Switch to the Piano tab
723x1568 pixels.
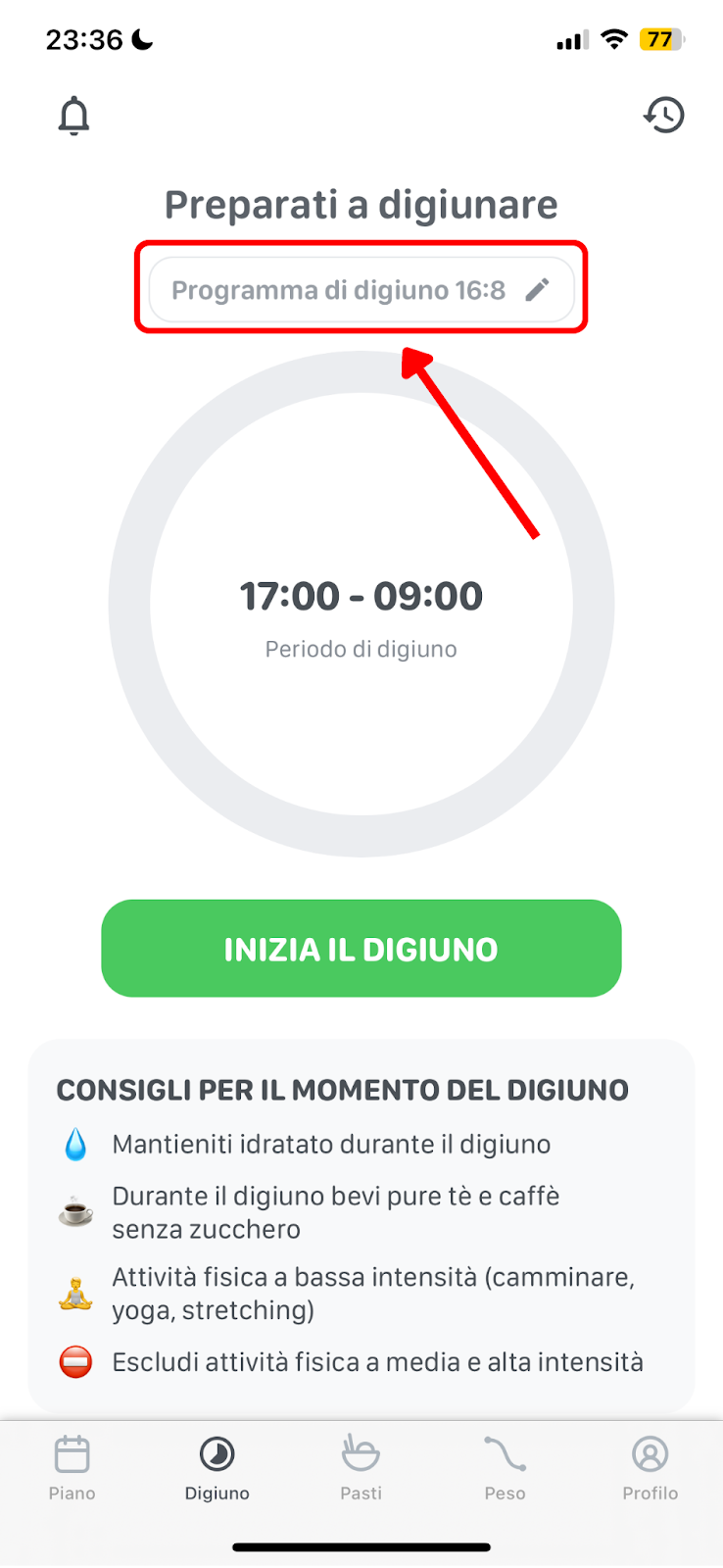point(72,1468)
